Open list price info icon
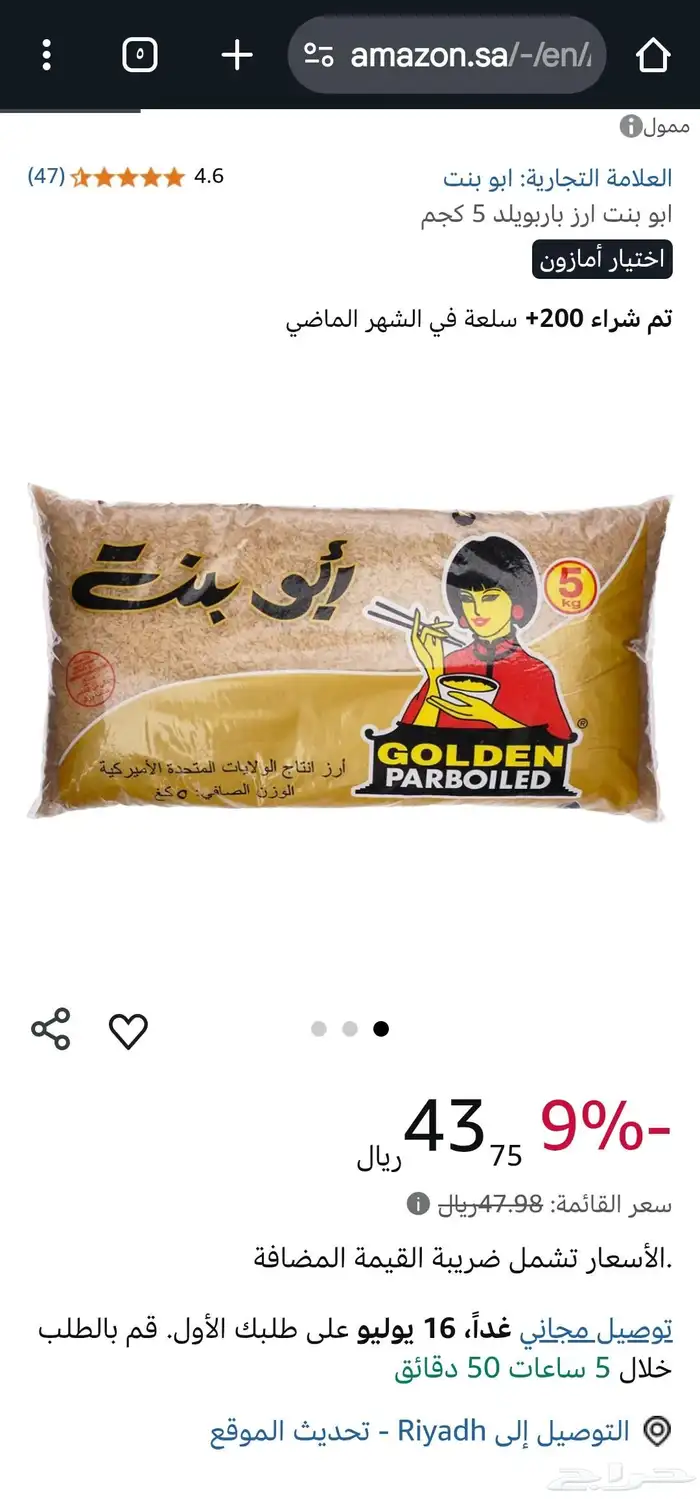Screen dimensions: 700x1499 (x=418, y=1203)
